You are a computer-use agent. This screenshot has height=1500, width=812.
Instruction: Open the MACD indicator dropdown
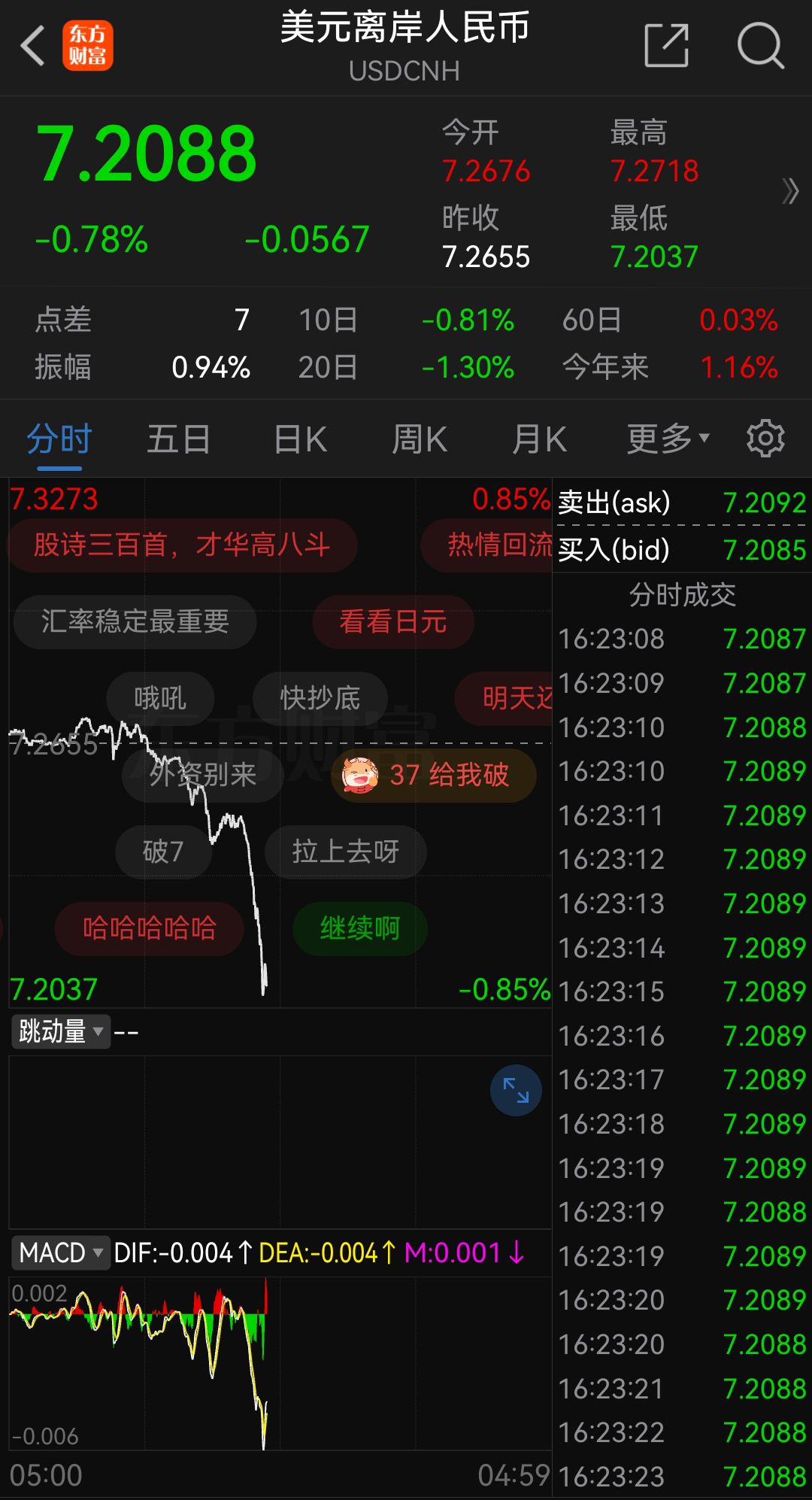click(60, 1254)
